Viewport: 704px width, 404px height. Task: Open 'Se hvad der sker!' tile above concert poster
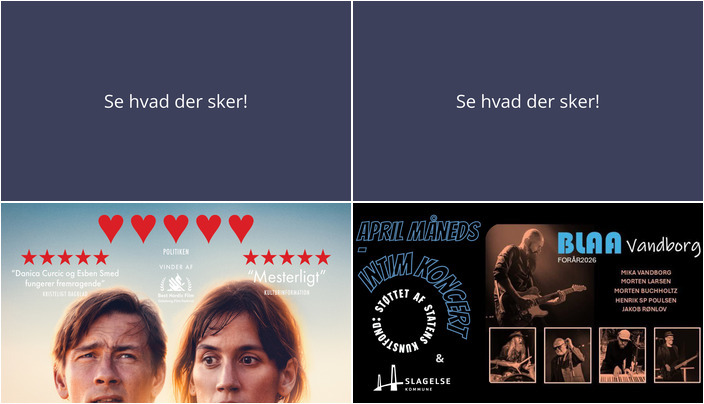527,101
